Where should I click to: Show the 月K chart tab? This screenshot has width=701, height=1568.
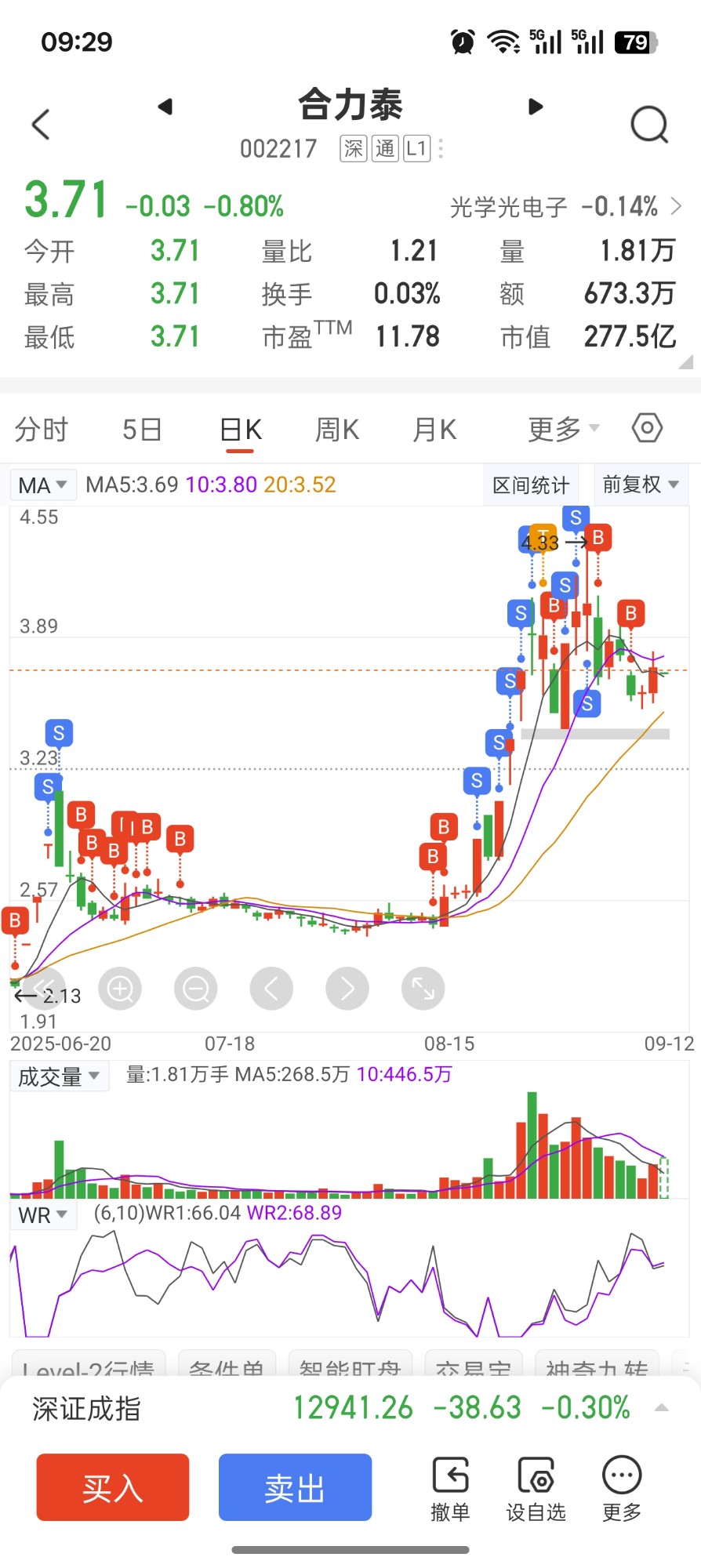[x=434, y=430]
